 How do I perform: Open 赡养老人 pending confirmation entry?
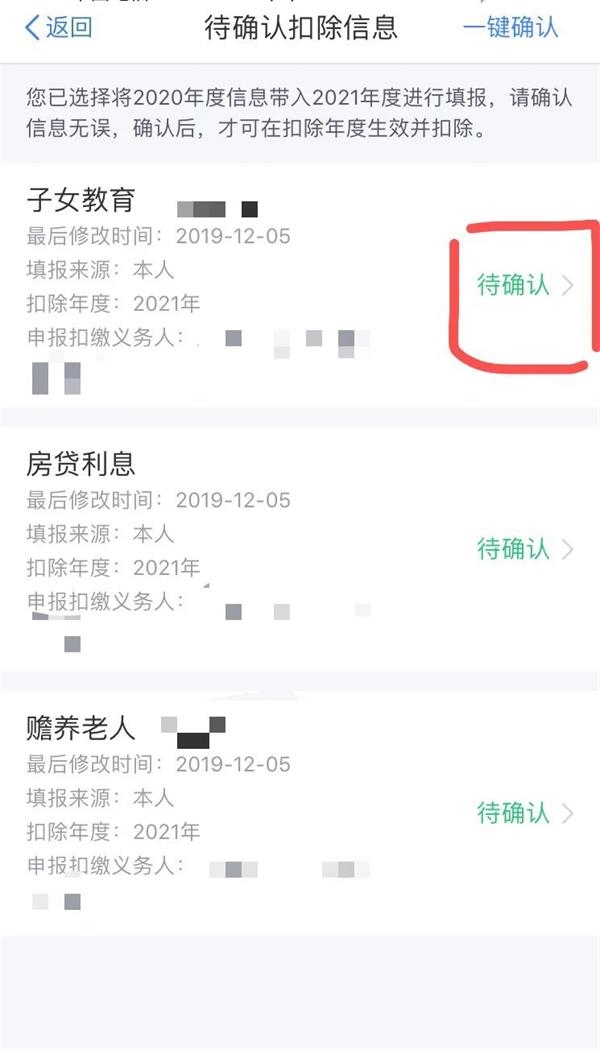[x=525, y=813]
